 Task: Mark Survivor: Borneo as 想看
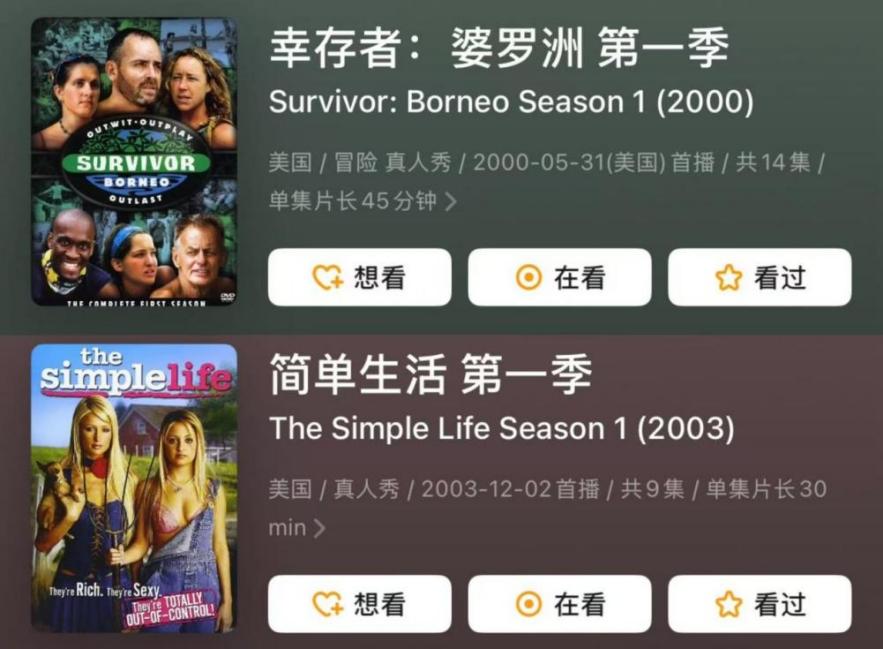[x=359, y=277]
